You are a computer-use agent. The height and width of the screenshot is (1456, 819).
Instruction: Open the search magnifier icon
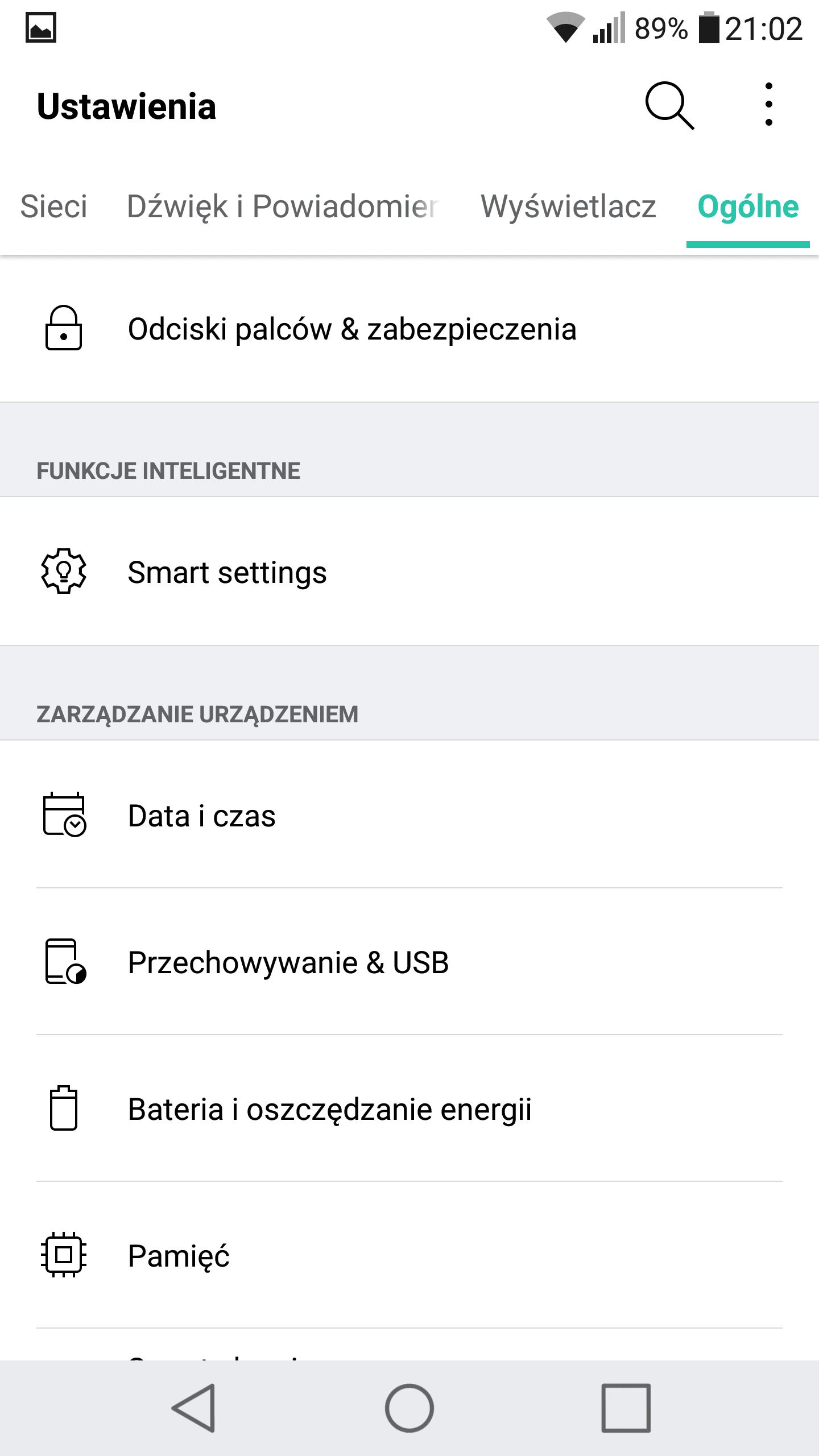pos(669,106)
